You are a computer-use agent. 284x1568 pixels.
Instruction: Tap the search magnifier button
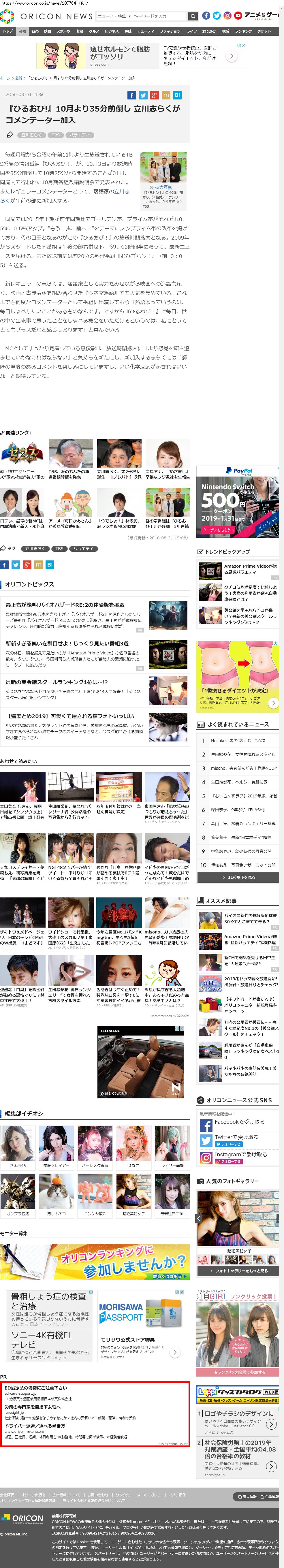pyautogui.click(x=193, y=16)
